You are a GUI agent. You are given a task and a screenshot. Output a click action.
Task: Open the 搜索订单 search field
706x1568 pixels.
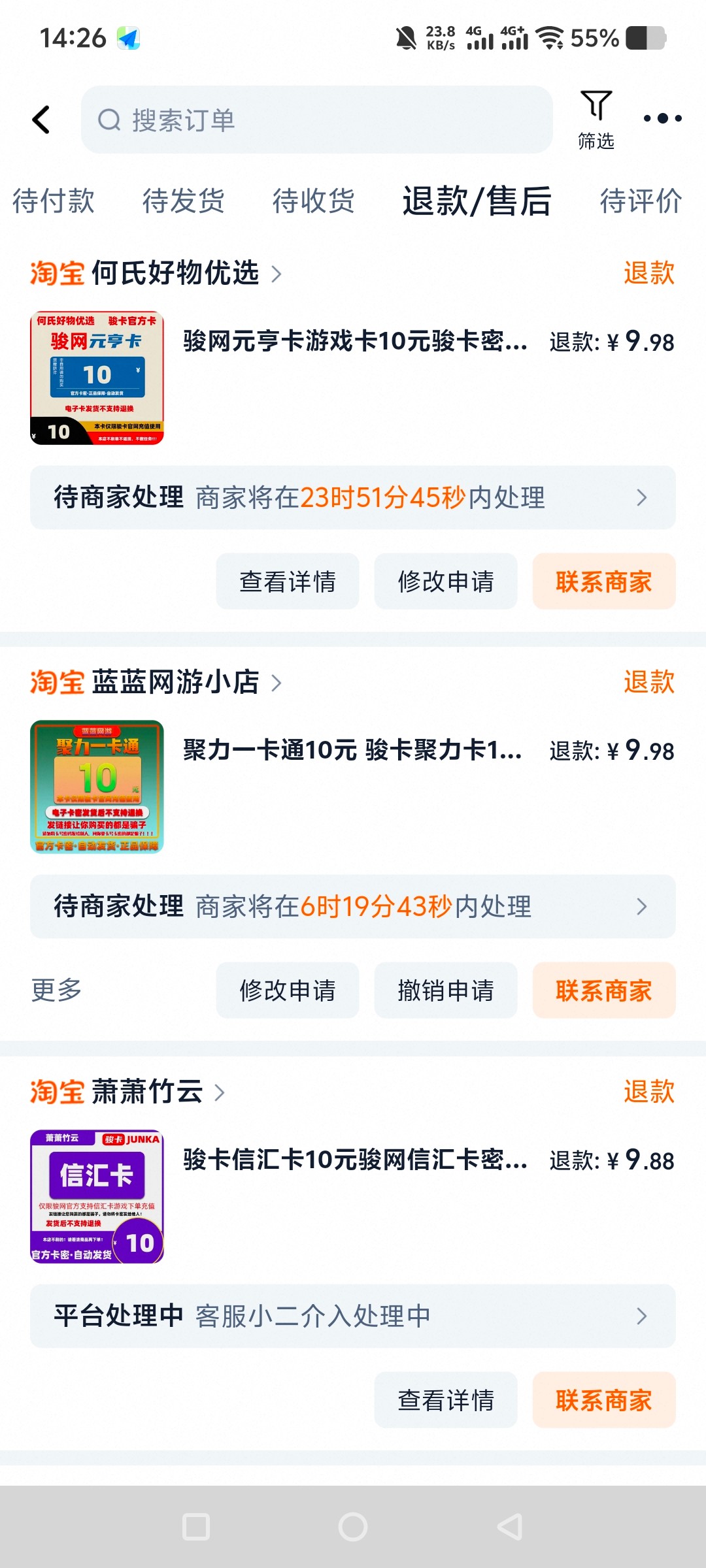coord(317,120)
